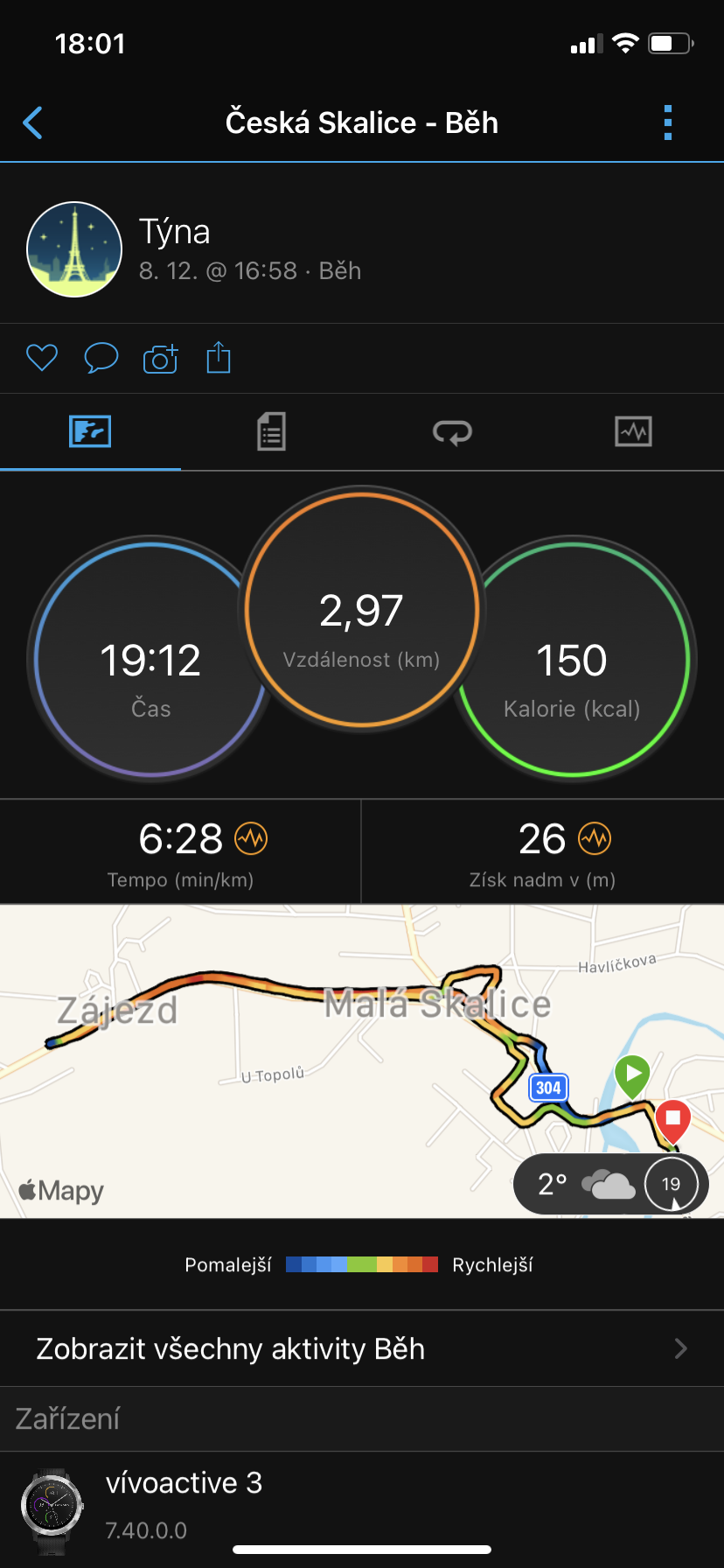Add a photo with the camera icon
This screenshot has width=724, height=1568.
click(161, 358)
